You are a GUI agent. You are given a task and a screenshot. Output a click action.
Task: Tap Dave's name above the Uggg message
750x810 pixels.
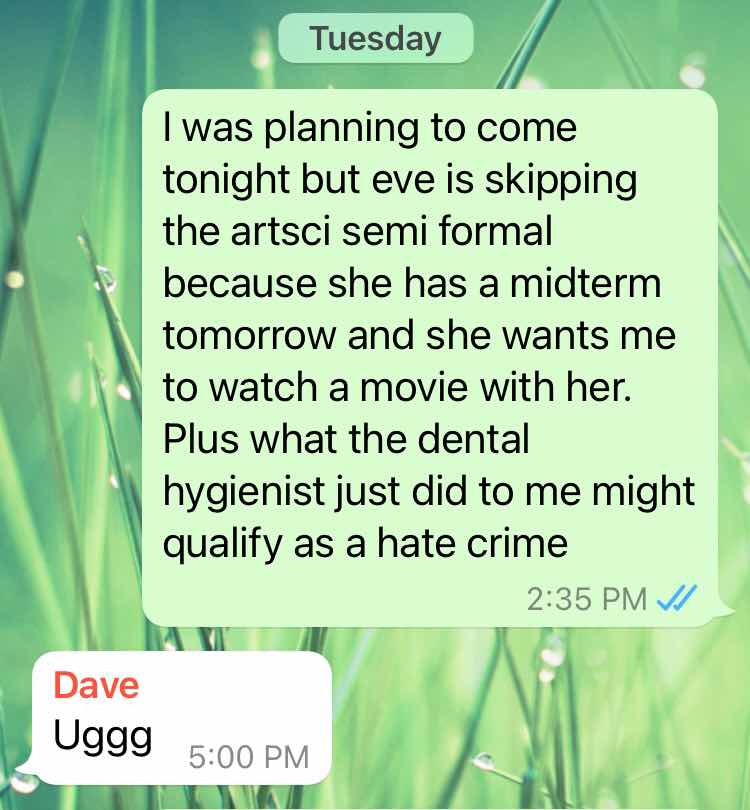click(x=96, y=685)
